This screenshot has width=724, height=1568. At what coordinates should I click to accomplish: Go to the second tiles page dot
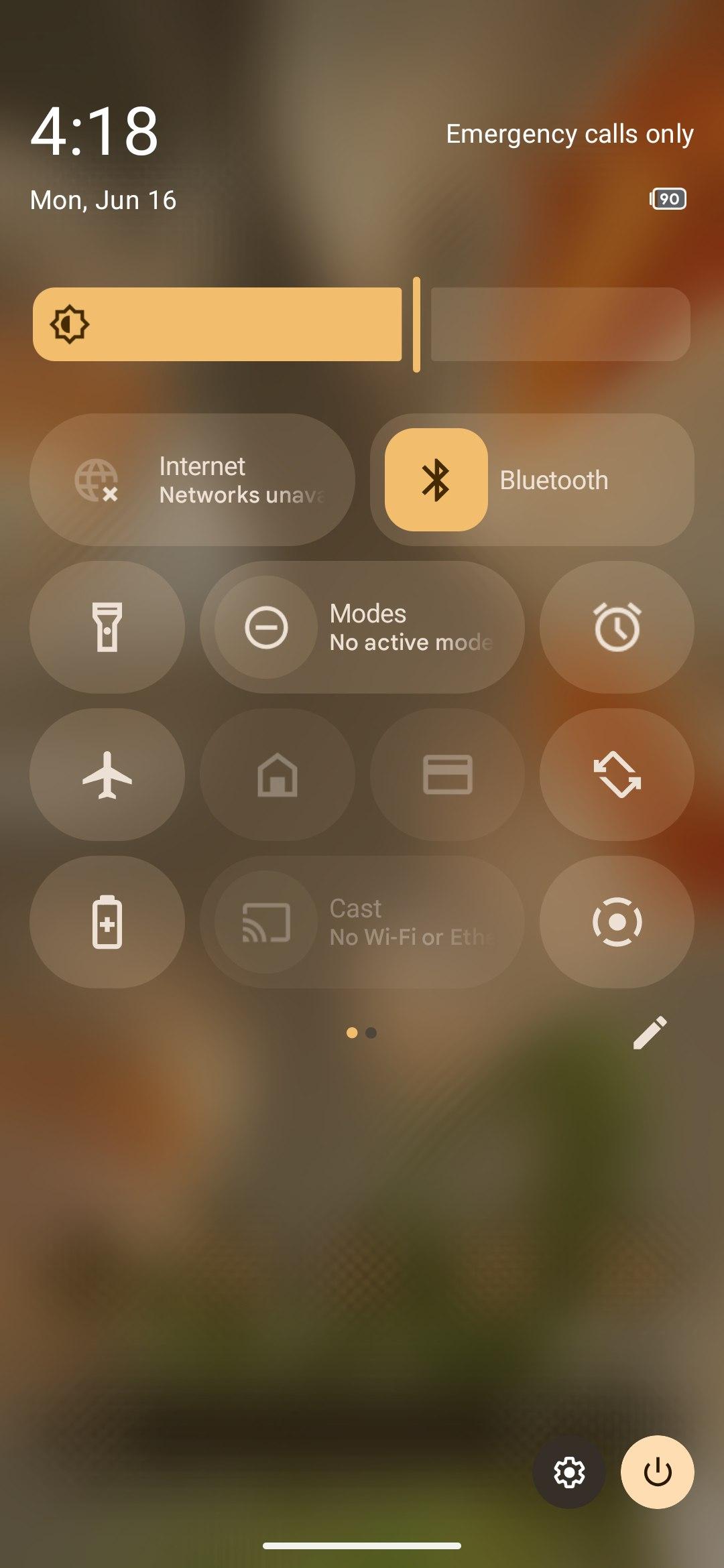pyautogui.click(x=371, y=1033)
